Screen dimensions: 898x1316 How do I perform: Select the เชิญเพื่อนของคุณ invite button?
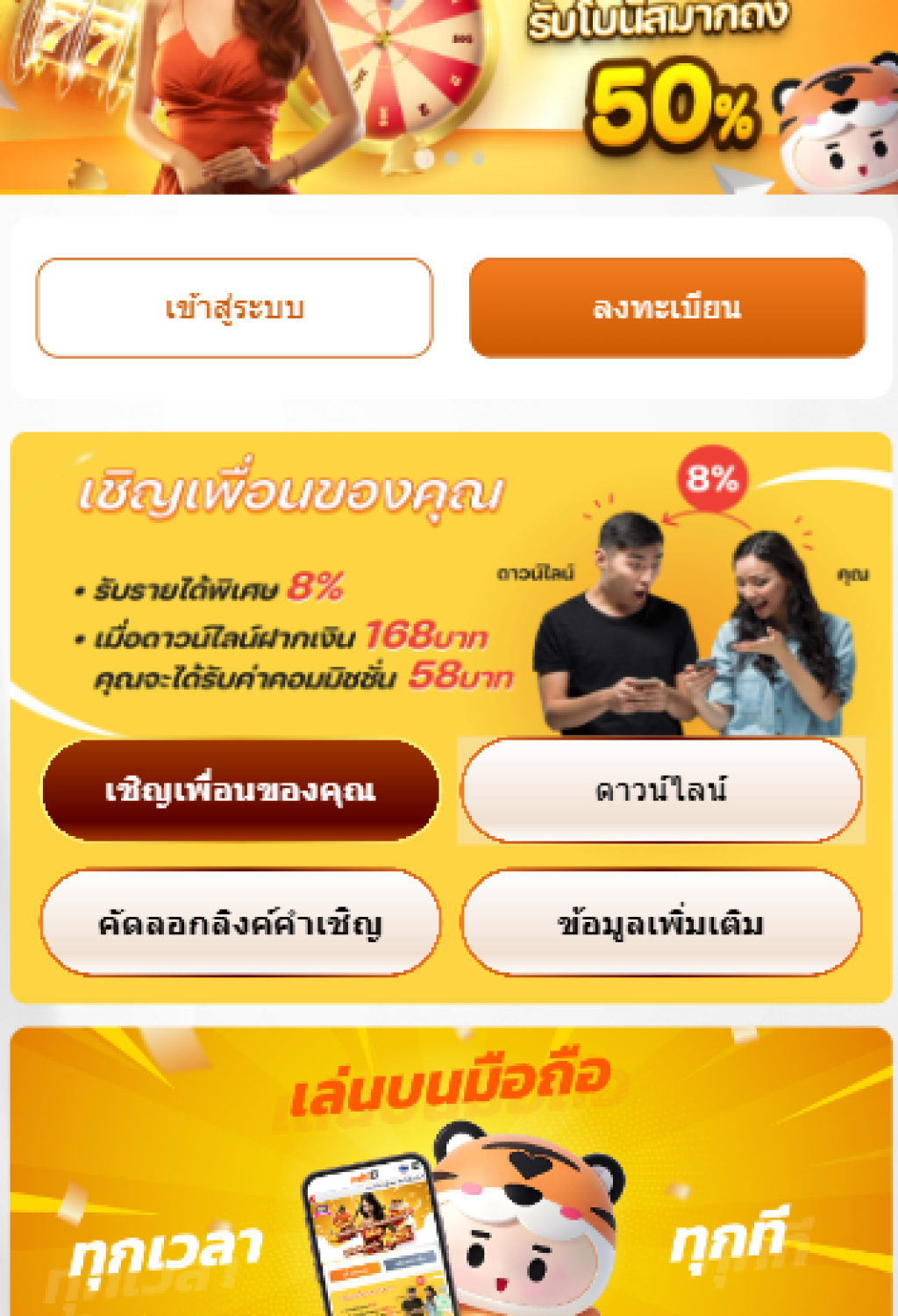pos(240,790)
